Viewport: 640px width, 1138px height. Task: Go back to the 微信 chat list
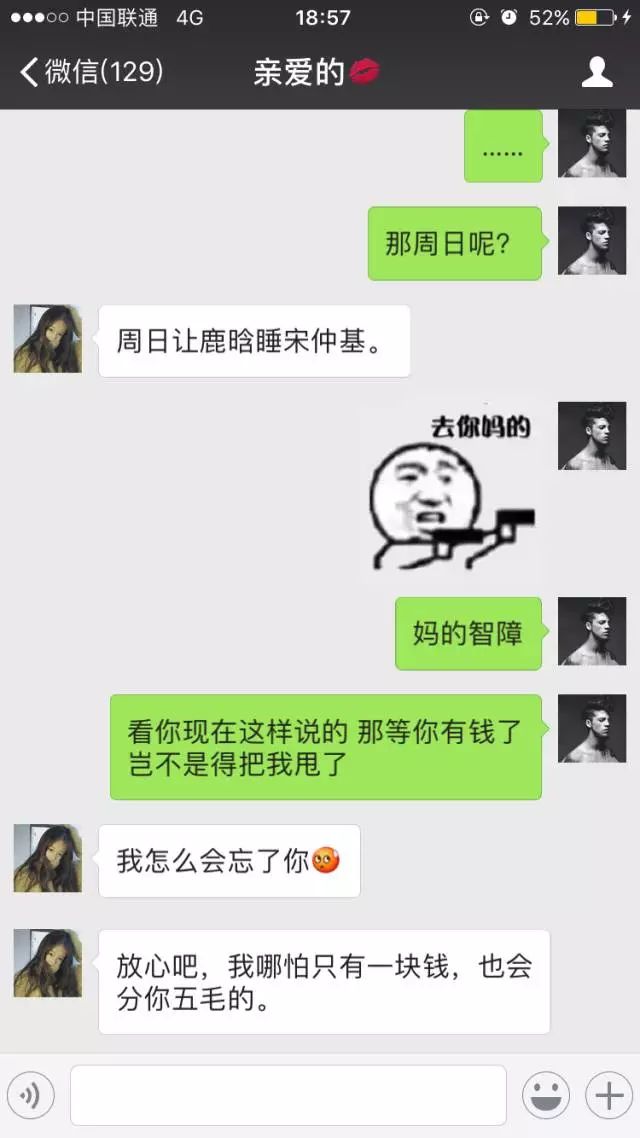[x=91, y=72]
